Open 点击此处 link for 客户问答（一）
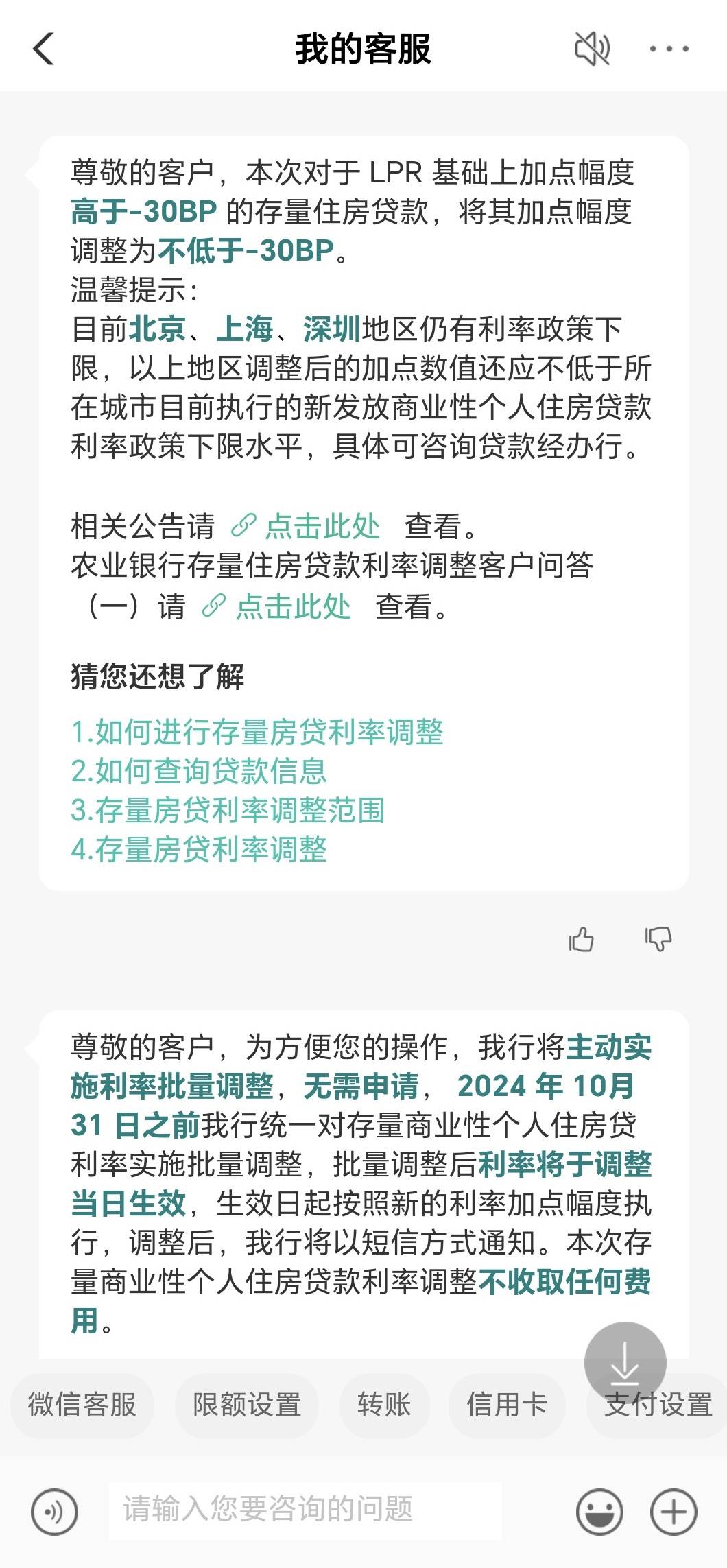The image size is (727, 1568). click(292, 607)
